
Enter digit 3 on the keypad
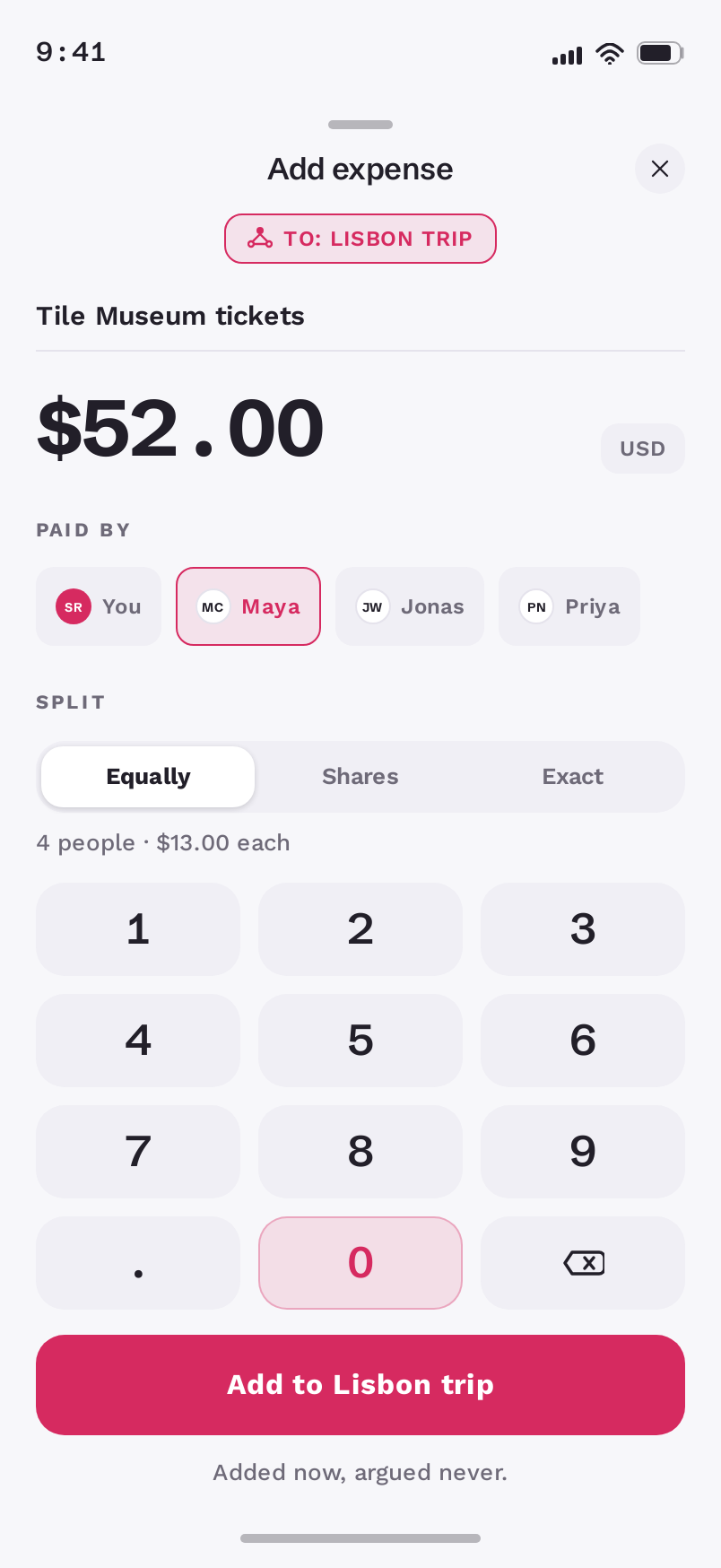(583, 929)
